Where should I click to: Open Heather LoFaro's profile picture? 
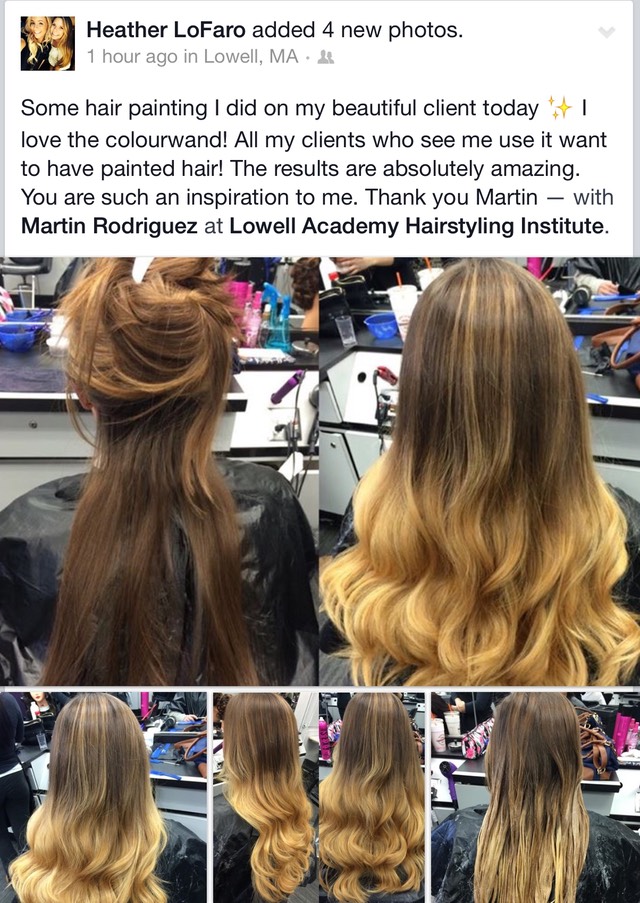(47, 43)
